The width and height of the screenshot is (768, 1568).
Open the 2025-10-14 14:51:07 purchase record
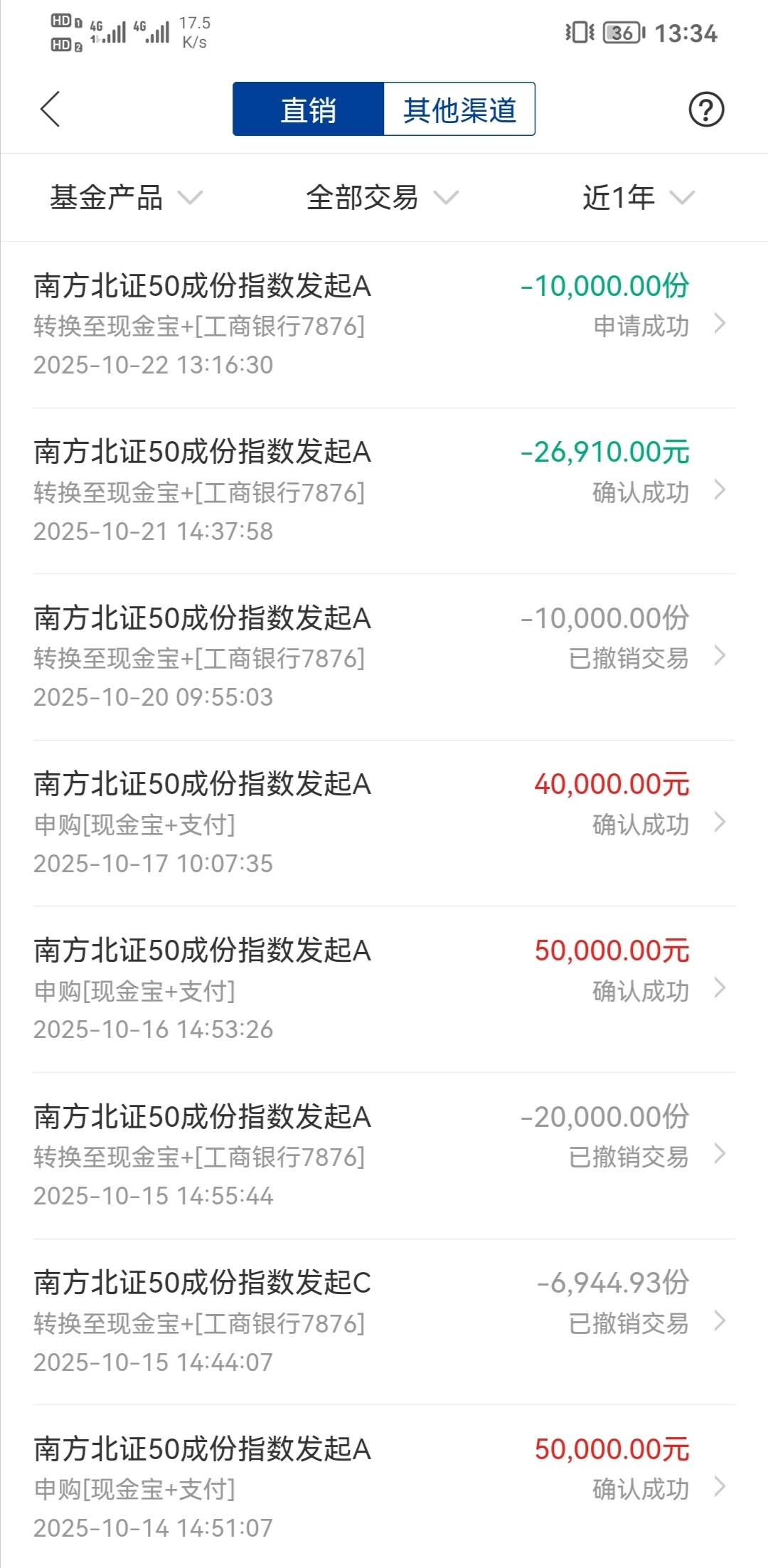point(384,1488)
